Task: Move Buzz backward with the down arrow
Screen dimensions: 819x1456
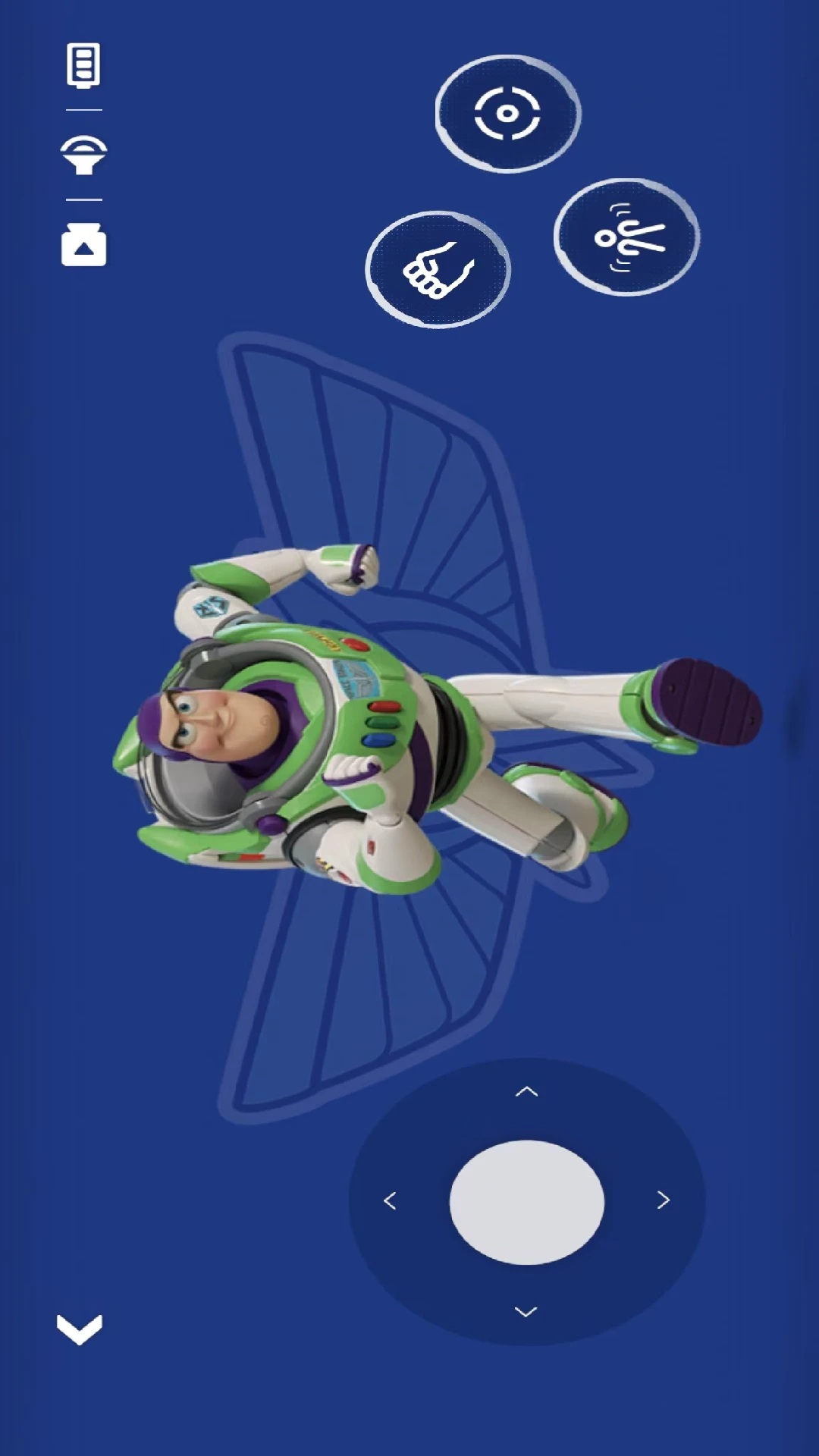Action: [526, 1311]
